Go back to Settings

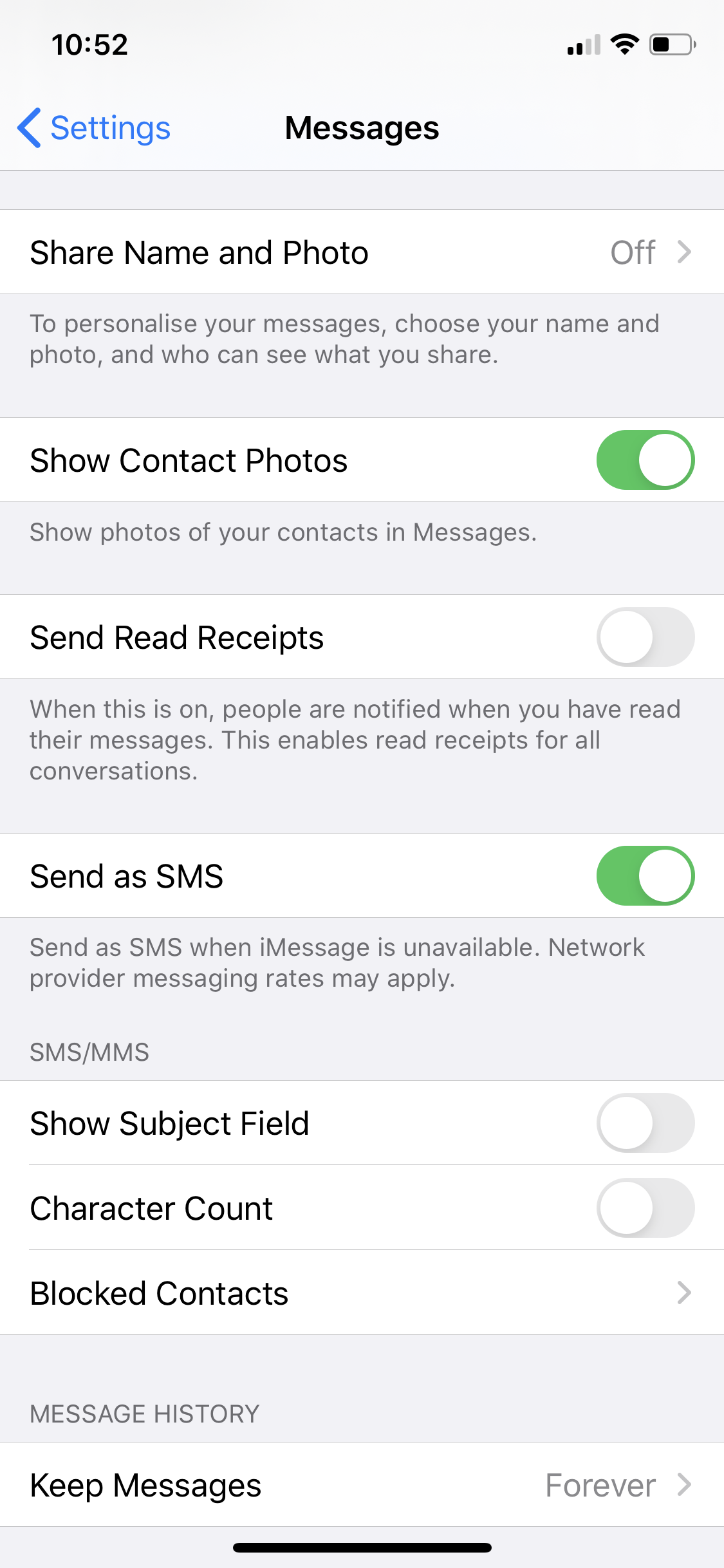pos(94,127)
